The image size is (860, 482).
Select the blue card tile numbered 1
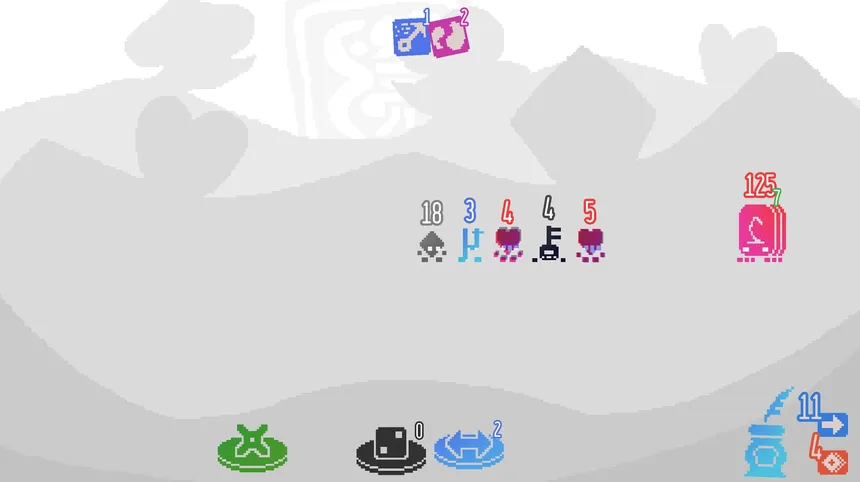[411, 36]
